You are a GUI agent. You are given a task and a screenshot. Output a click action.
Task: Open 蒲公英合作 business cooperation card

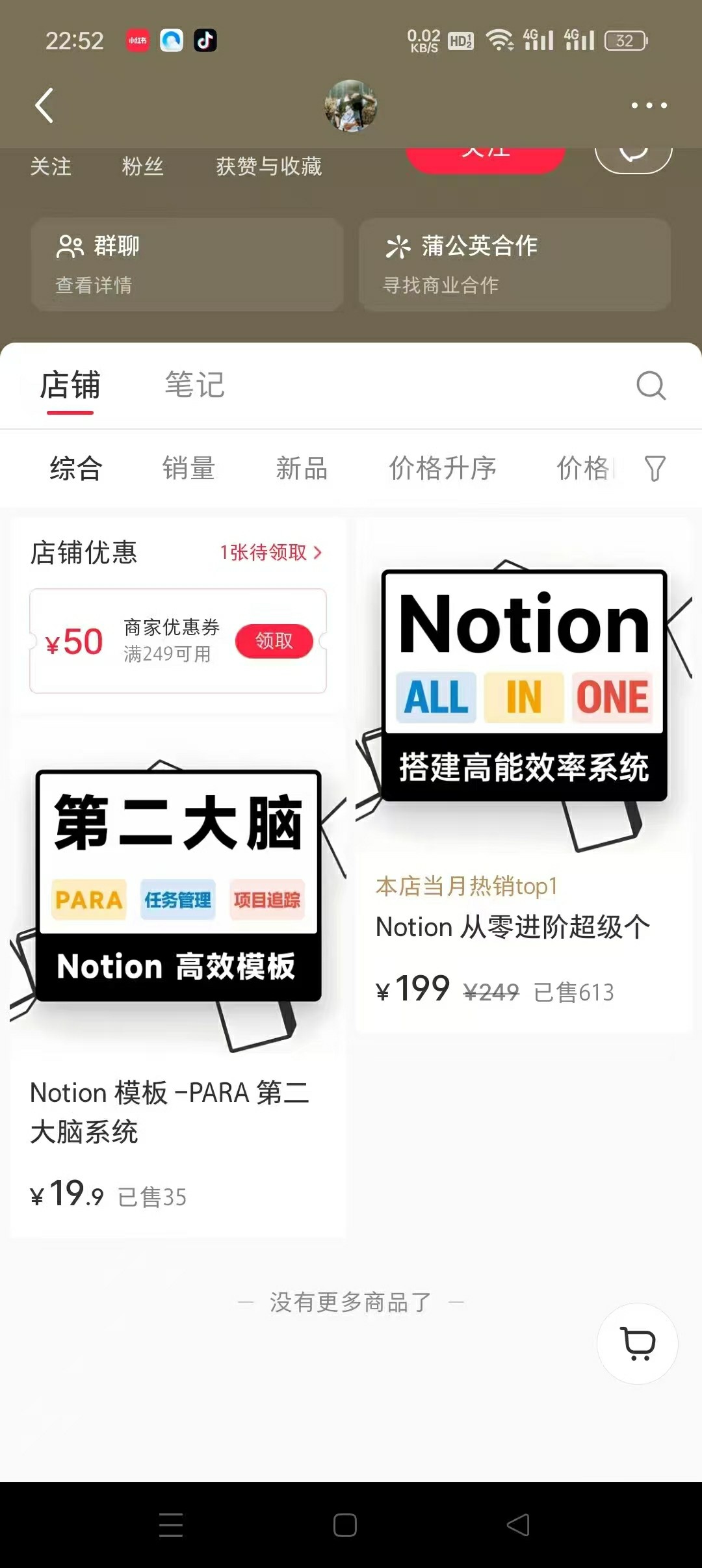coord(514,264)
